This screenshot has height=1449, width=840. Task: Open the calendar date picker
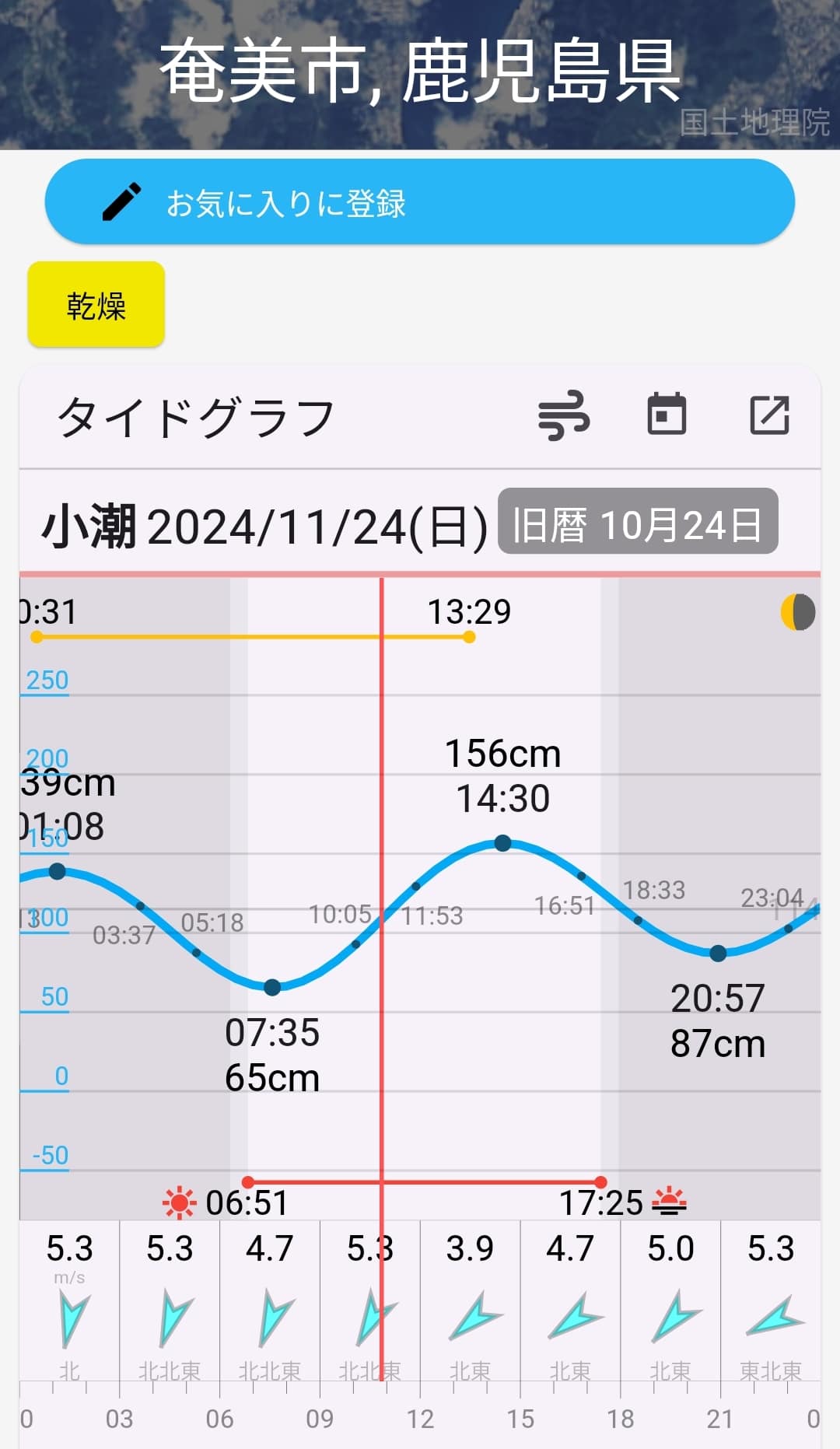coord(667,414)
